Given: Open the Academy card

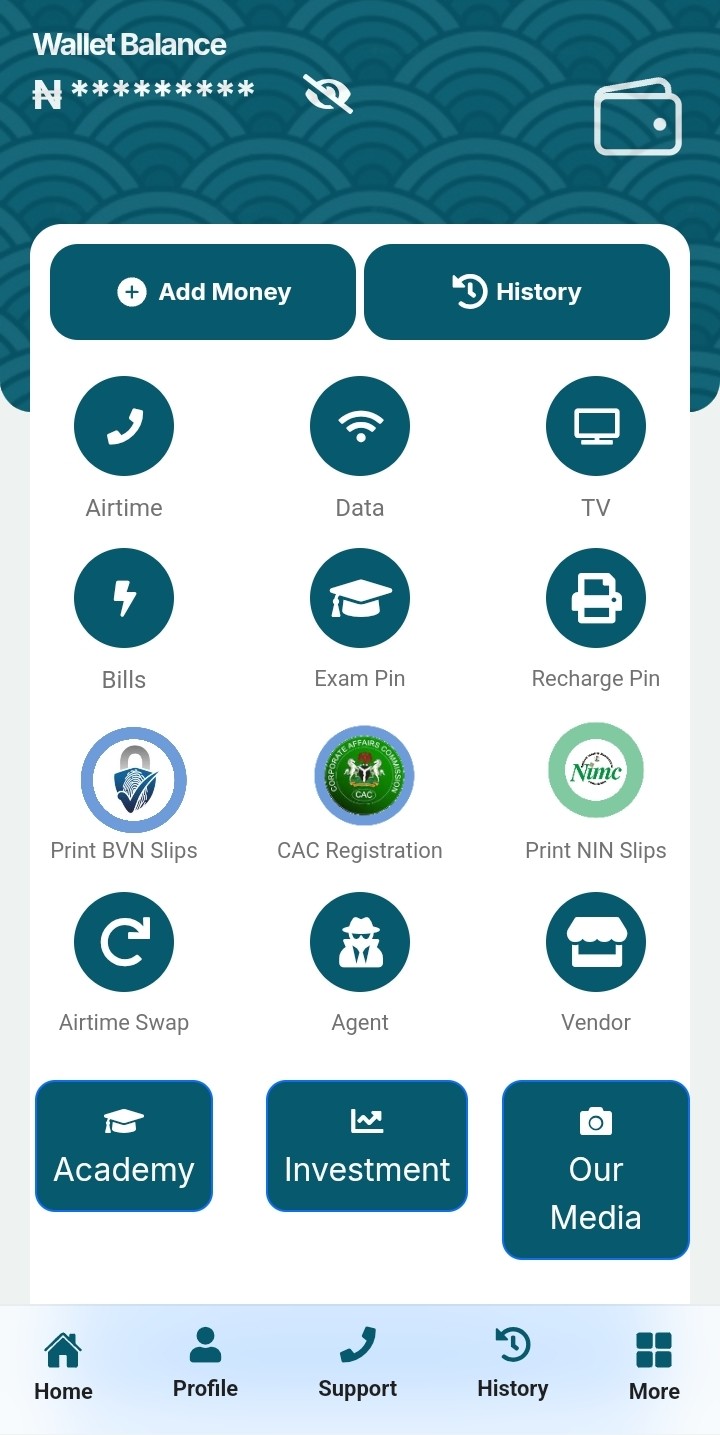Looking at the screenshot, I should tap(124, 1146).
